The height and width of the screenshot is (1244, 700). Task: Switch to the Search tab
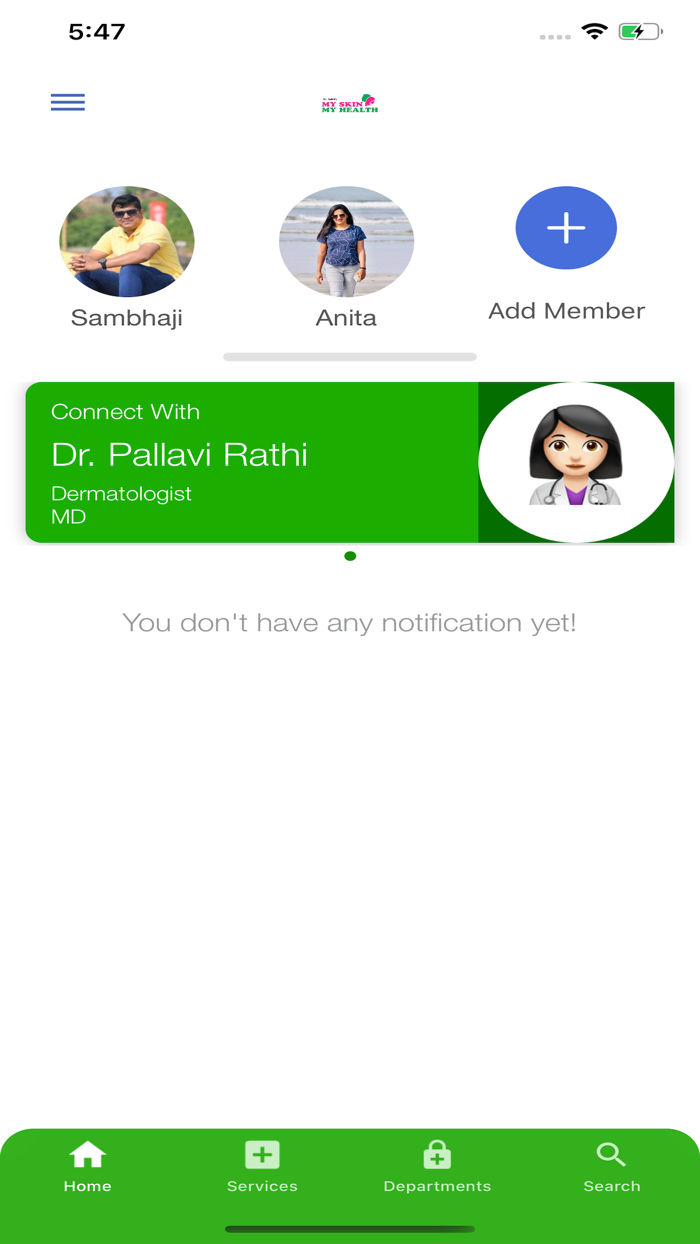[611, 1167]
